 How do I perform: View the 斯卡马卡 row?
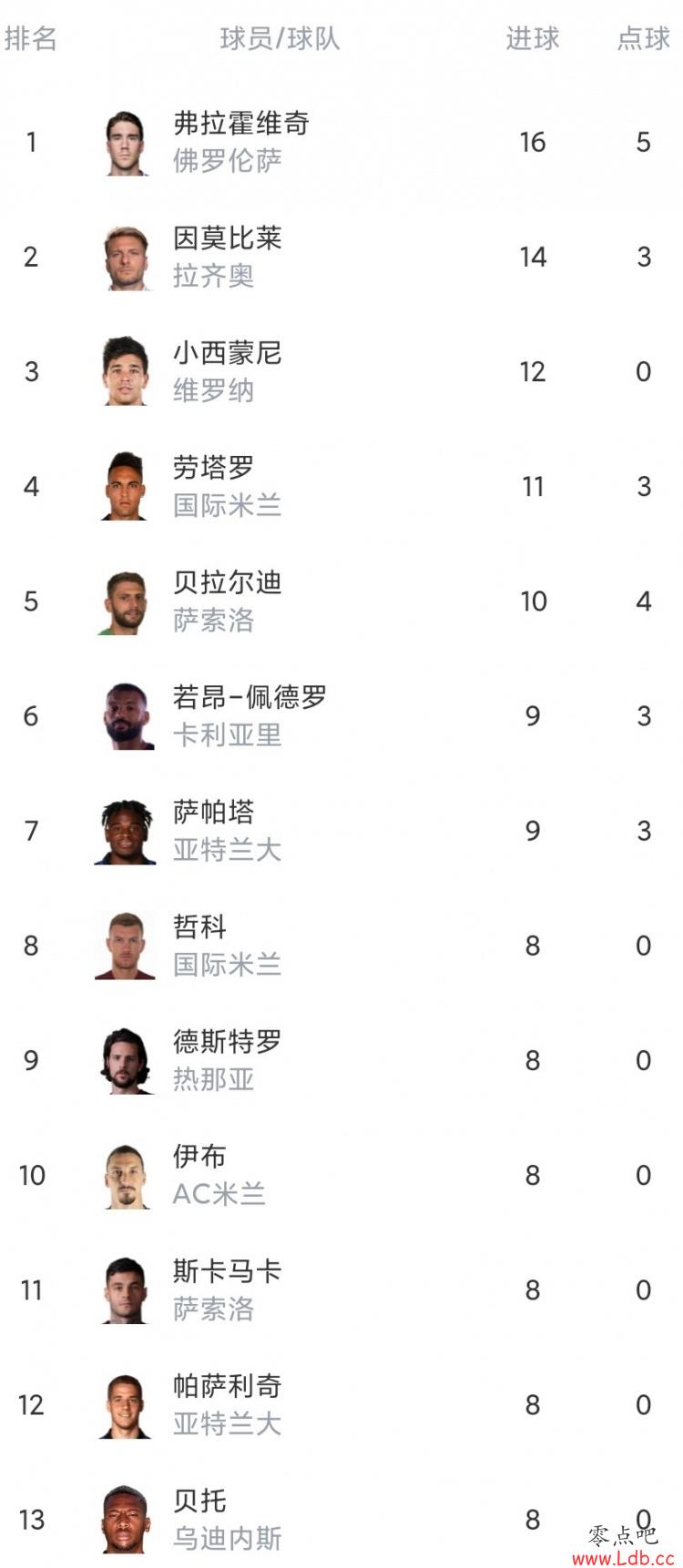[341, 1289]
